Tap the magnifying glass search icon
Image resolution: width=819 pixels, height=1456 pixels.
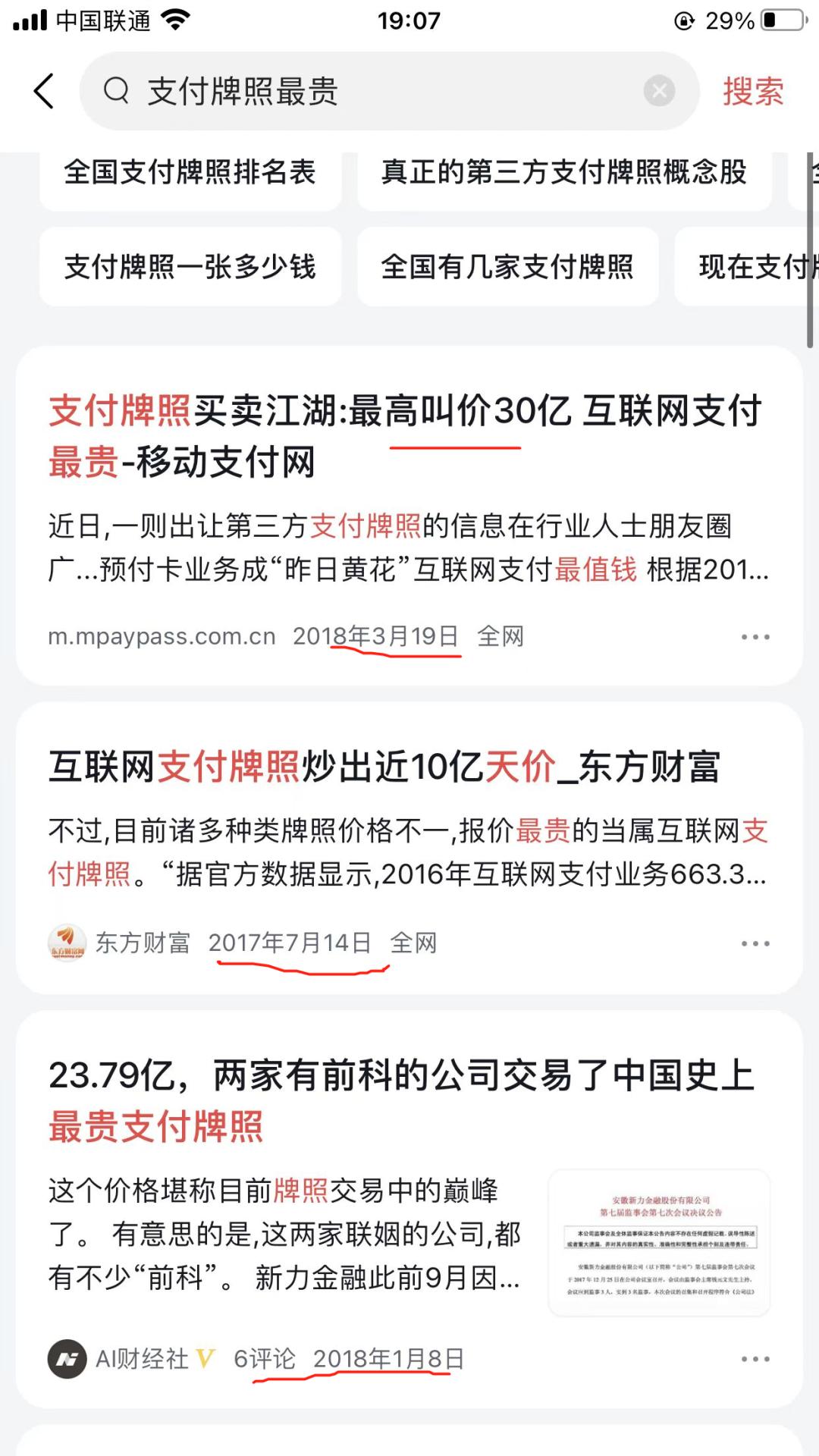(115, 91)
